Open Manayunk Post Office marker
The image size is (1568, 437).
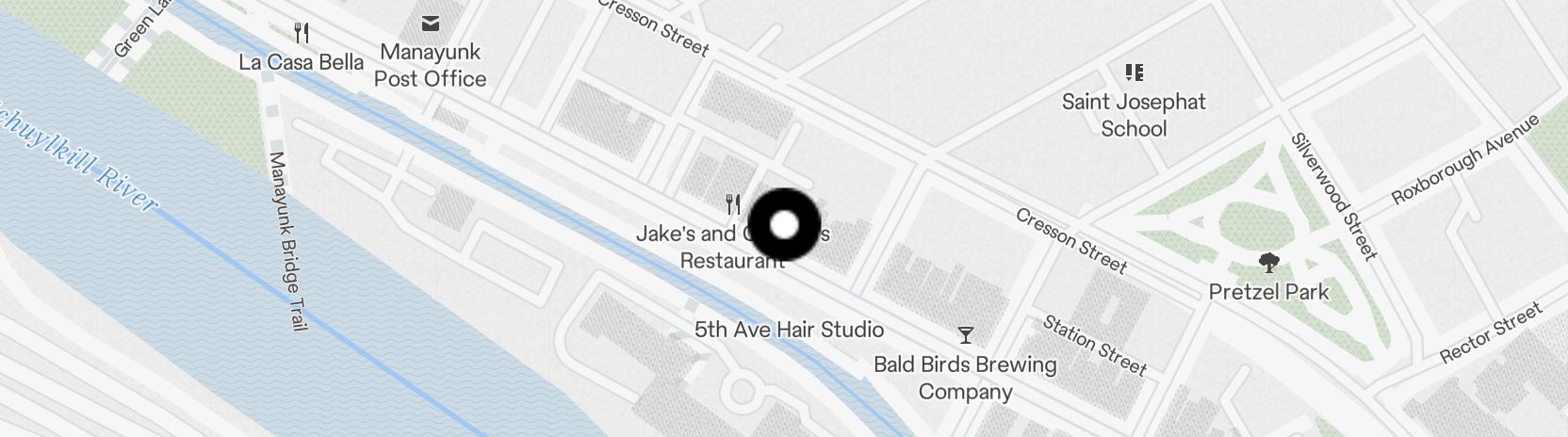point(431,24)
